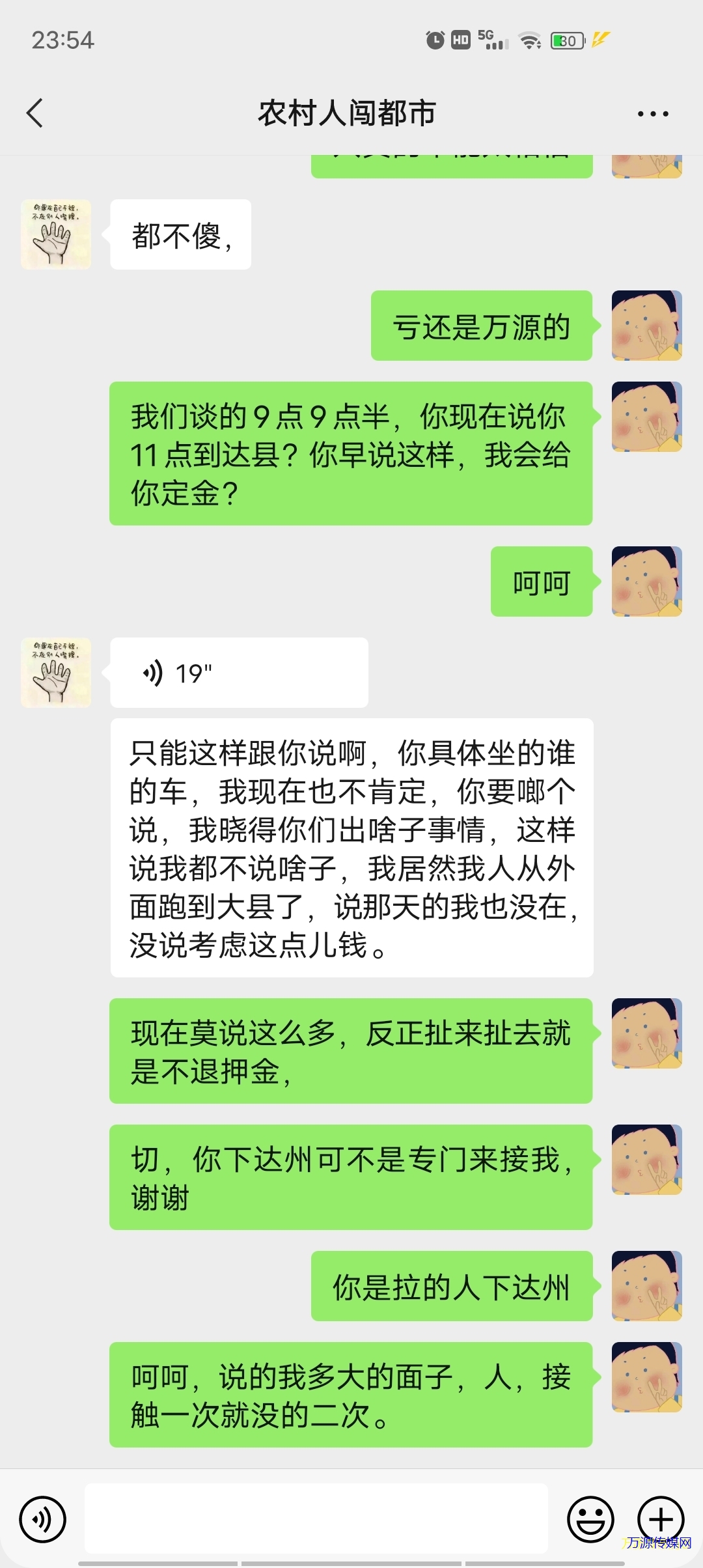This screenshot has width=703, height=1568.
Task: Go back from the chat
Action: [x=35, y=113]
